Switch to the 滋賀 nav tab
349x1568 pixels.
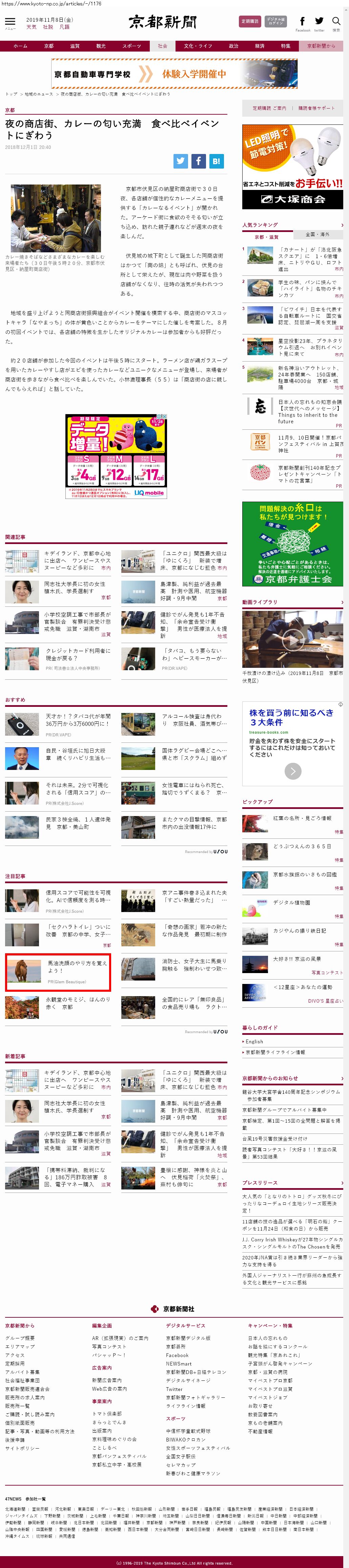pyautogui.click(x=75, y=46)
